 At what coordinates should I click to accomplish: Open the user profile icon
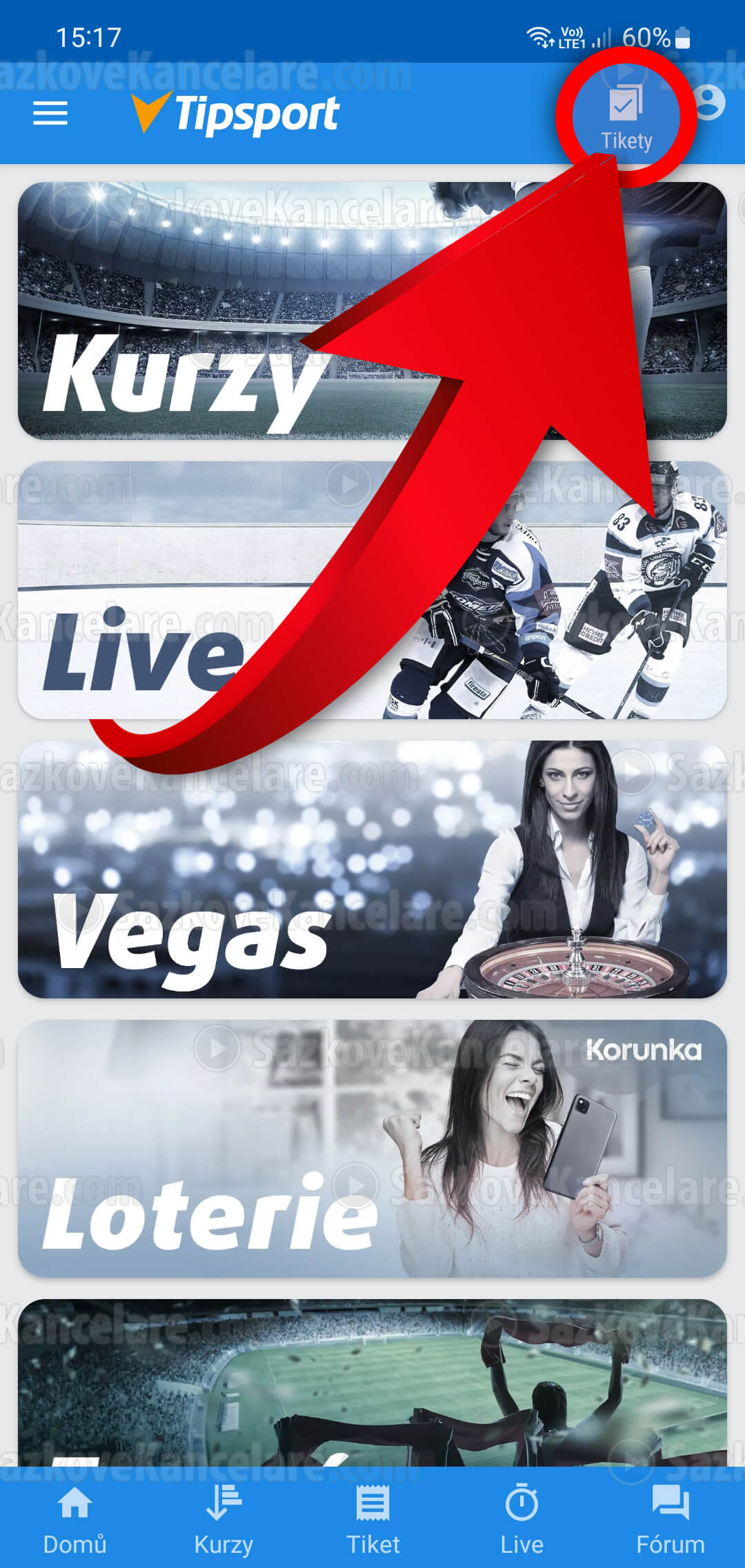[711, 103]
